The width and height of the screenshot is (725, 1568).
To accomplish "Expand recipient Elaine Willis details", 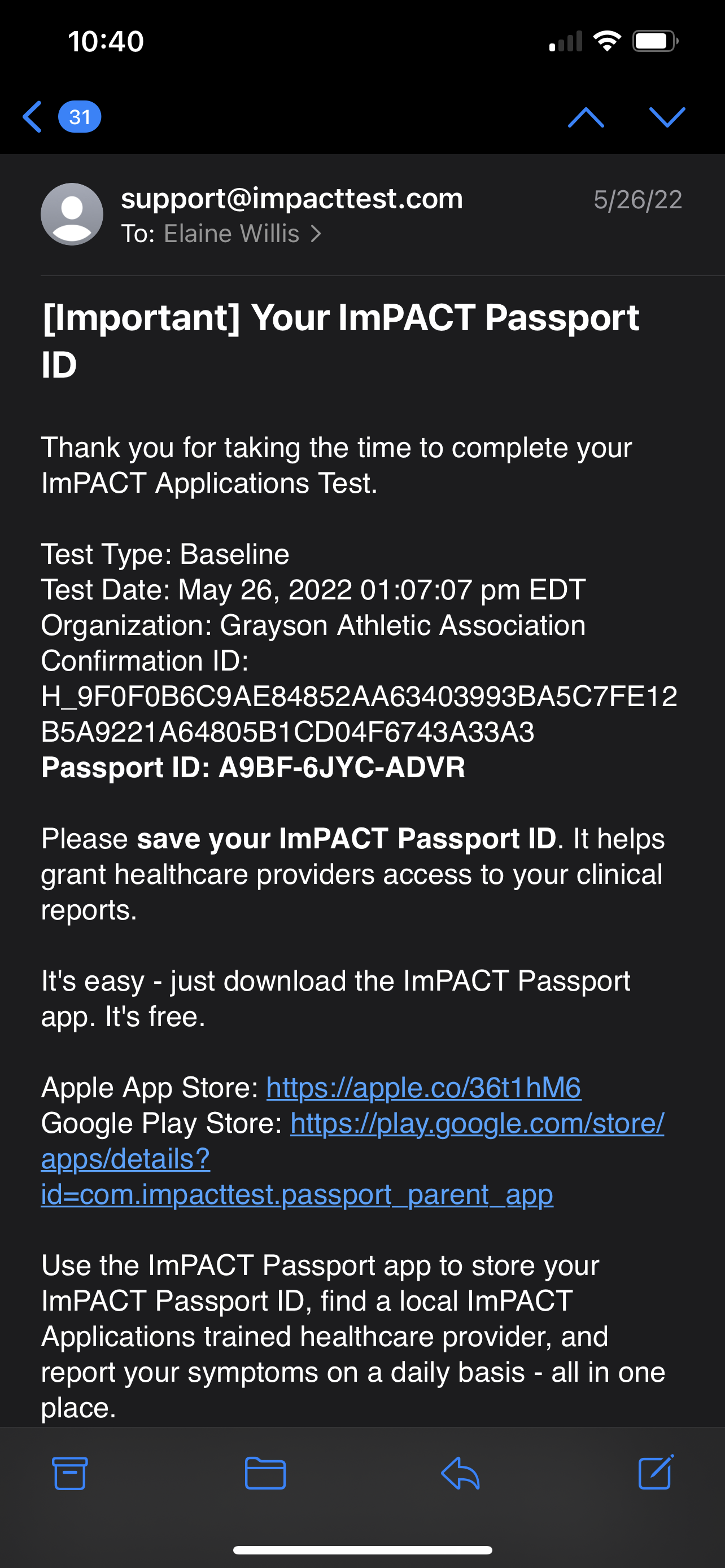I will coord(242,234).
